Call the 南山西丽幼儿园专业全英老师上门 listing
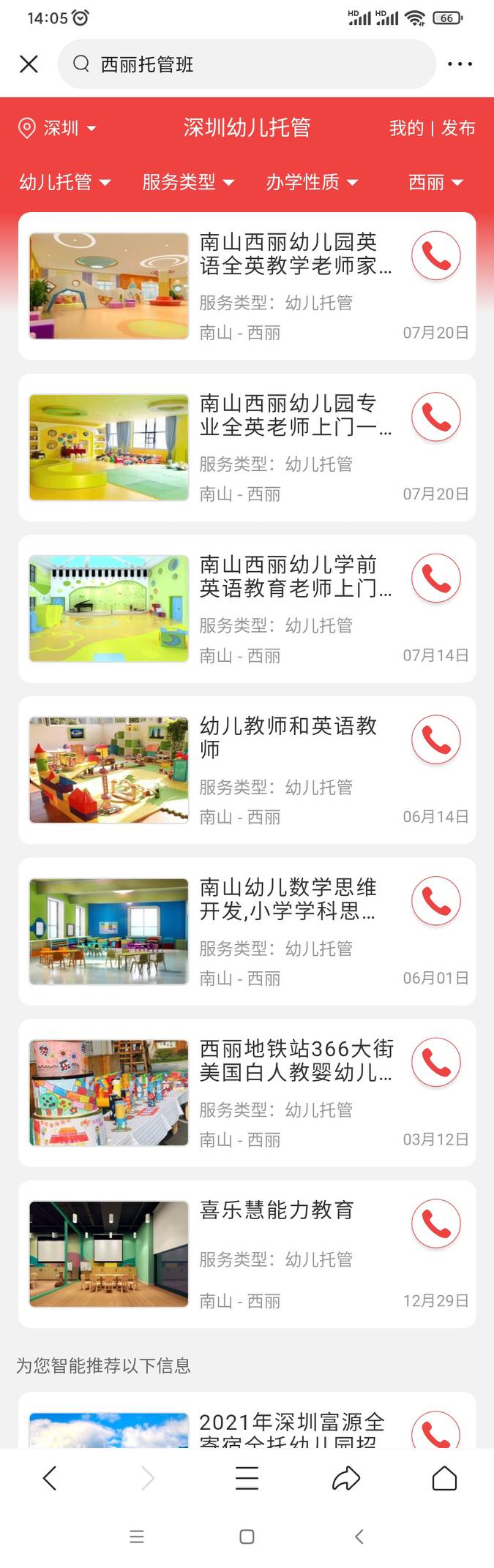Viewport: 494px width, 1568px height. pyautogui.click(x=436, y=417)
